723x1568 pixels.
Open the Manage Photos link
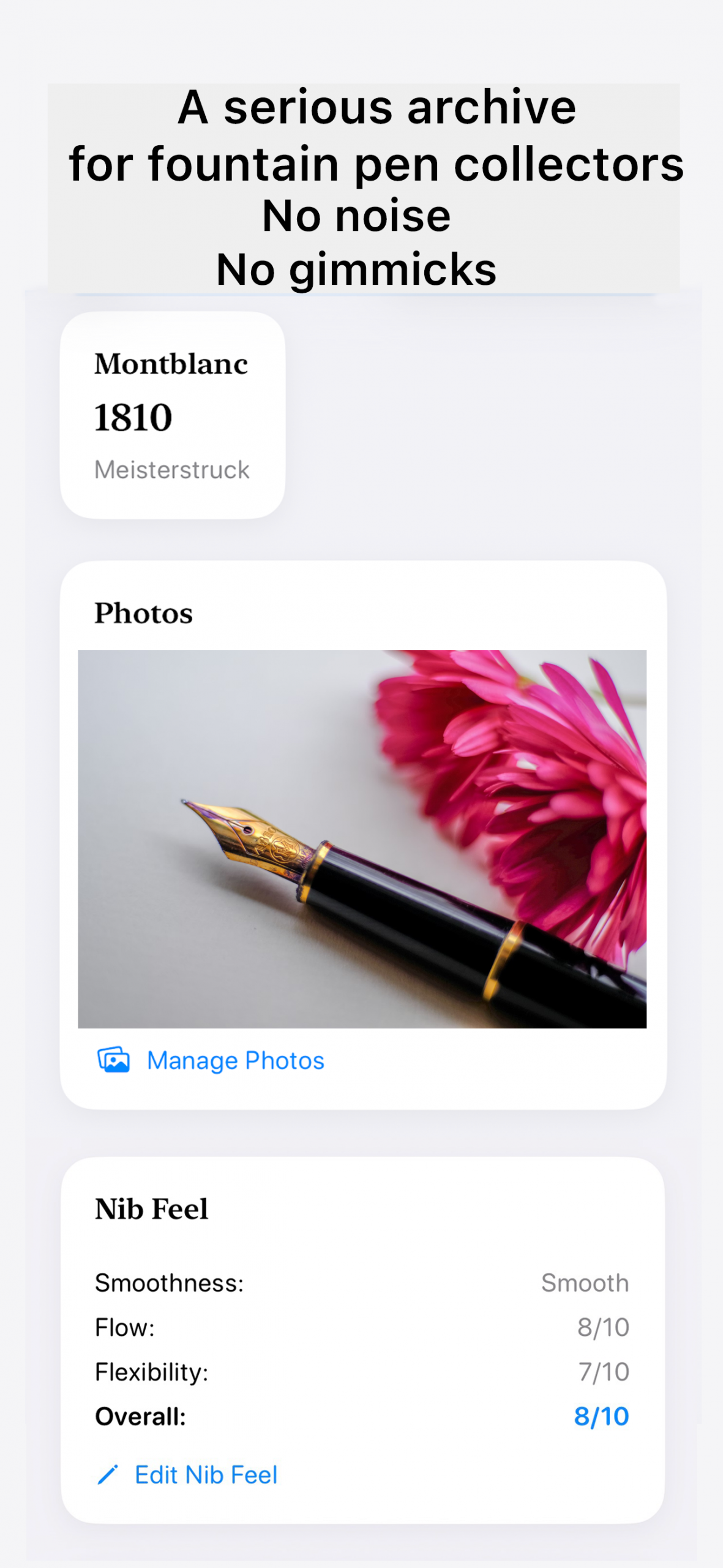point(236,1060)
